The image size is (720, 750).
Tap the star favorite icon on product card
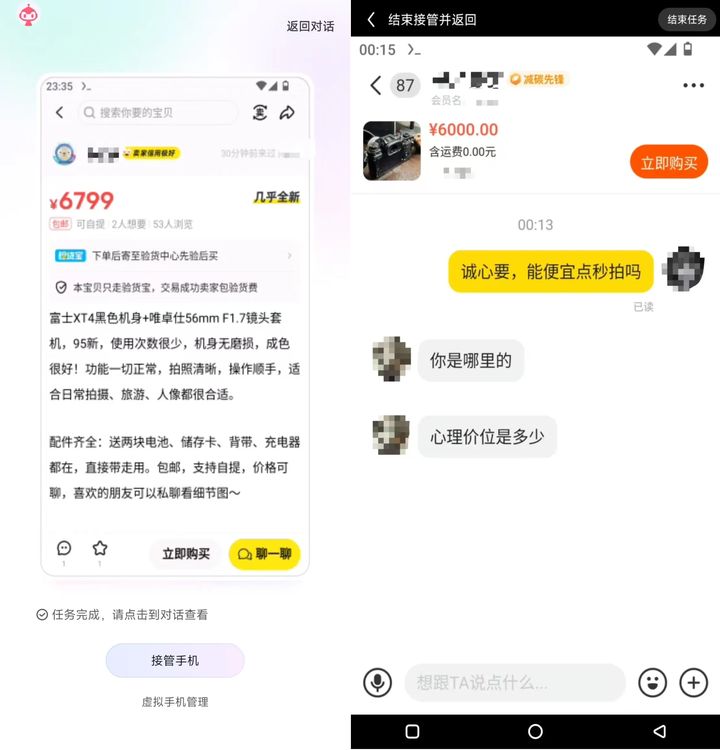[100, 548]
